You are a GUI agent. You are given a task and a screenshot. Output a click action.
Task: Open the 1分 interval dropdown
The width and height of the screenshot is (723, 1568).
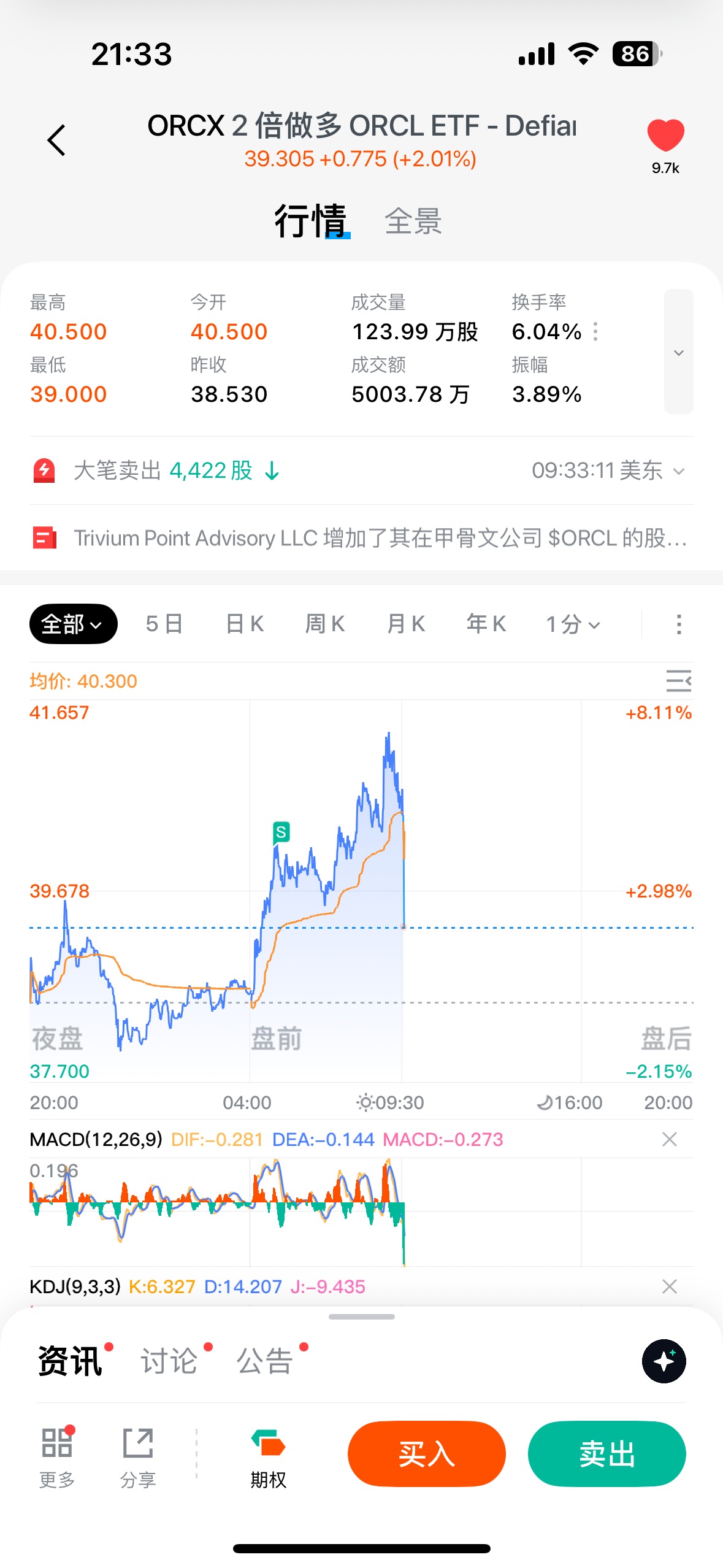[573, 624]
